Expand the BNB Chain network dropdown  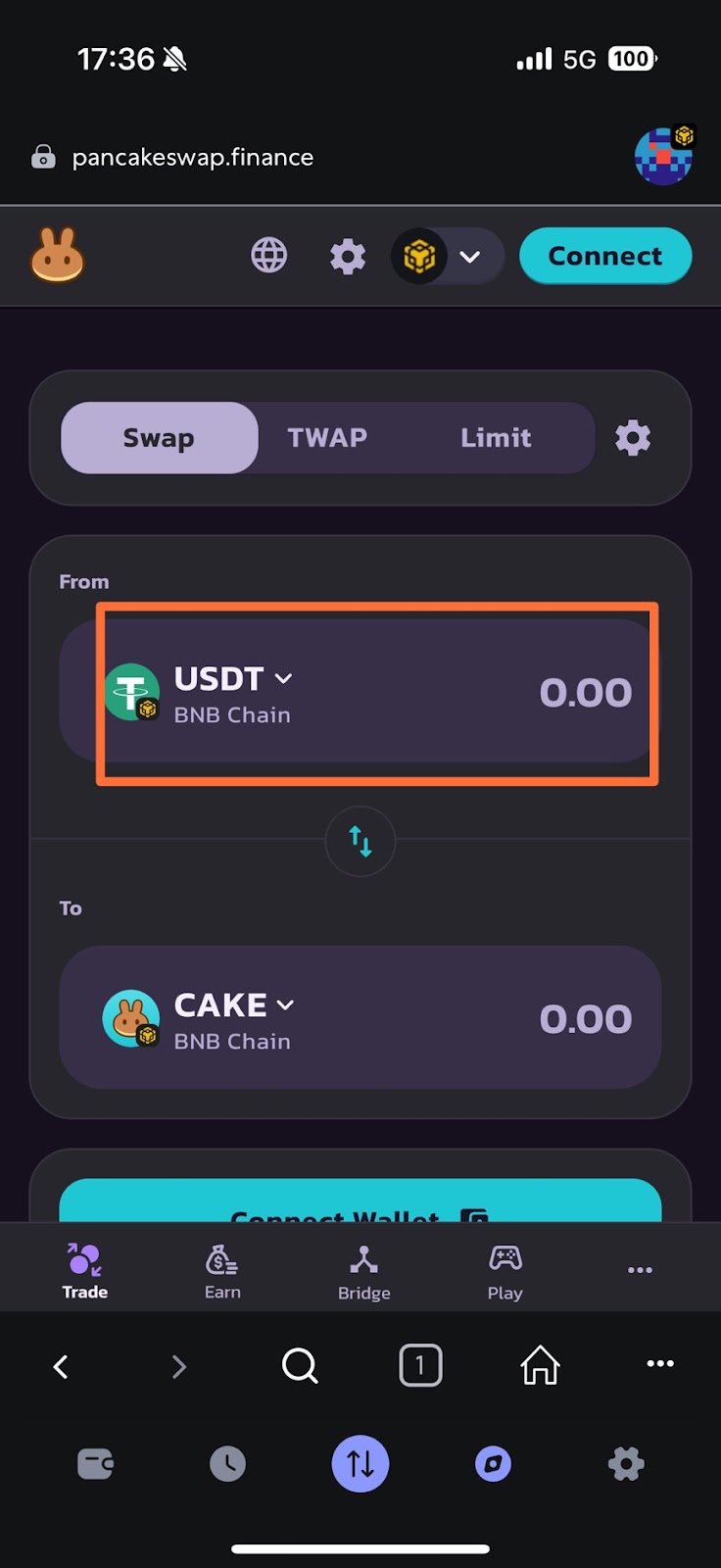coord(447,257)
